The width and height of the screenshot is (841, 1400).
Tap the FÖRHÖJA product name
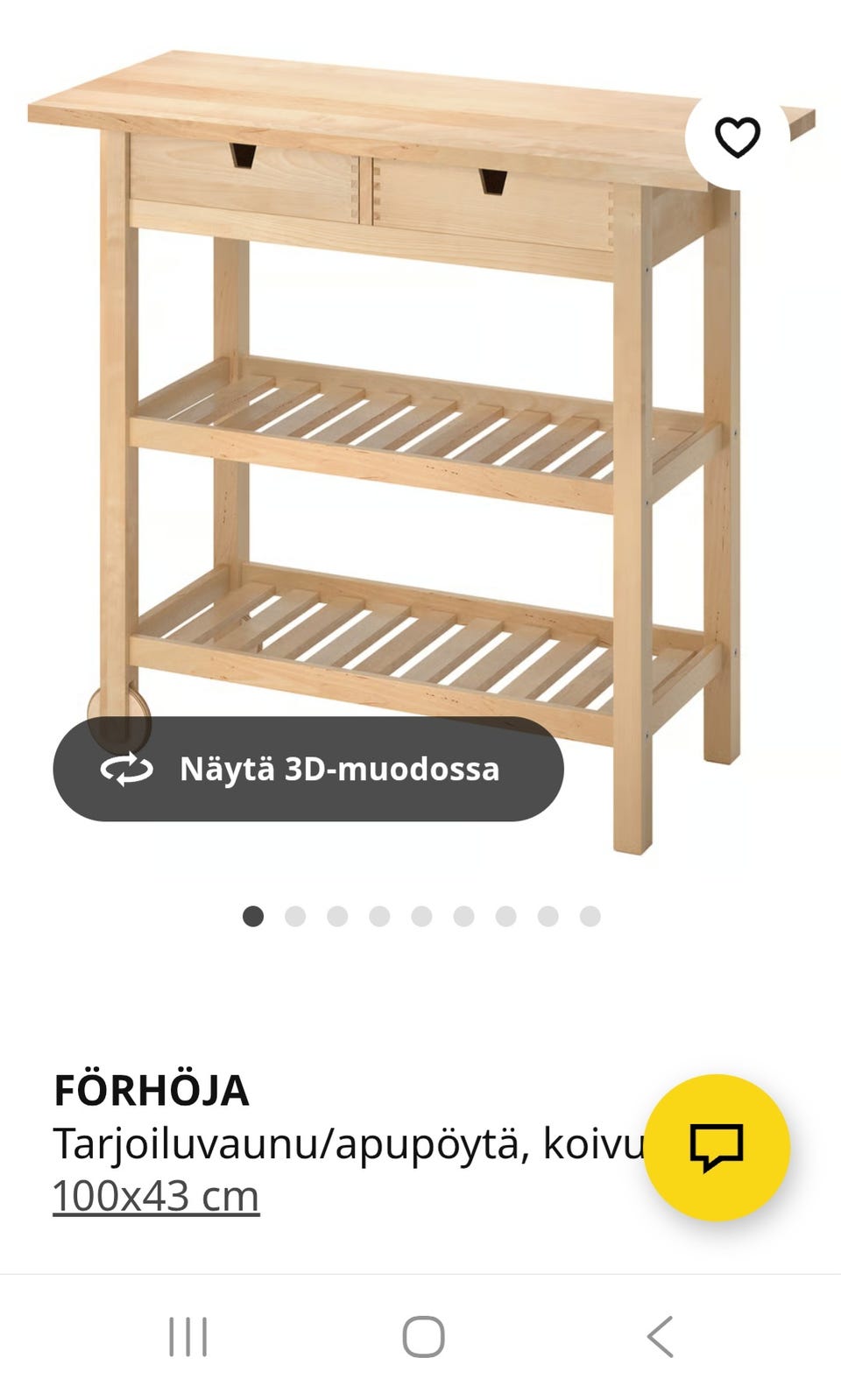point(153,1090)
